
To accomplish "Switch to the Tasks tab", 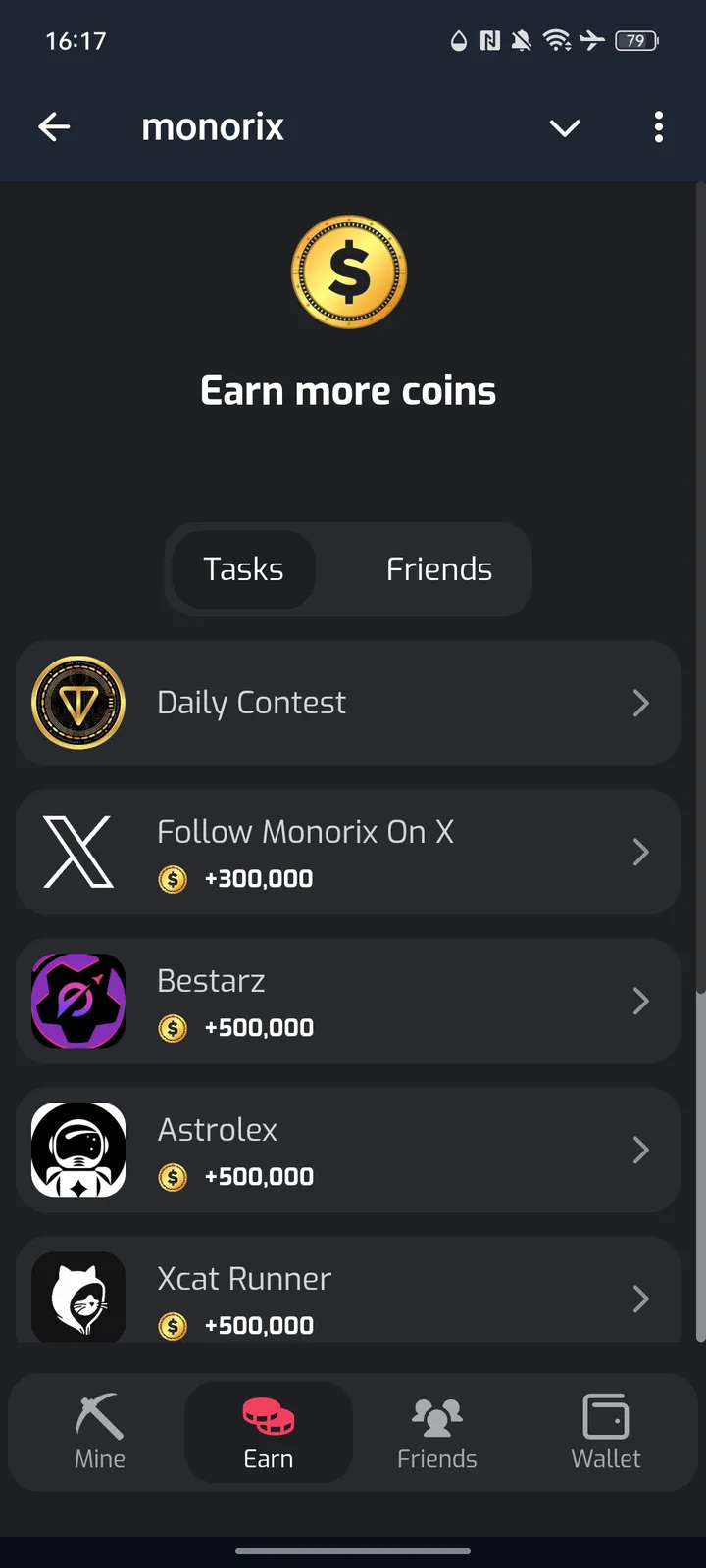I will (243, 569).
